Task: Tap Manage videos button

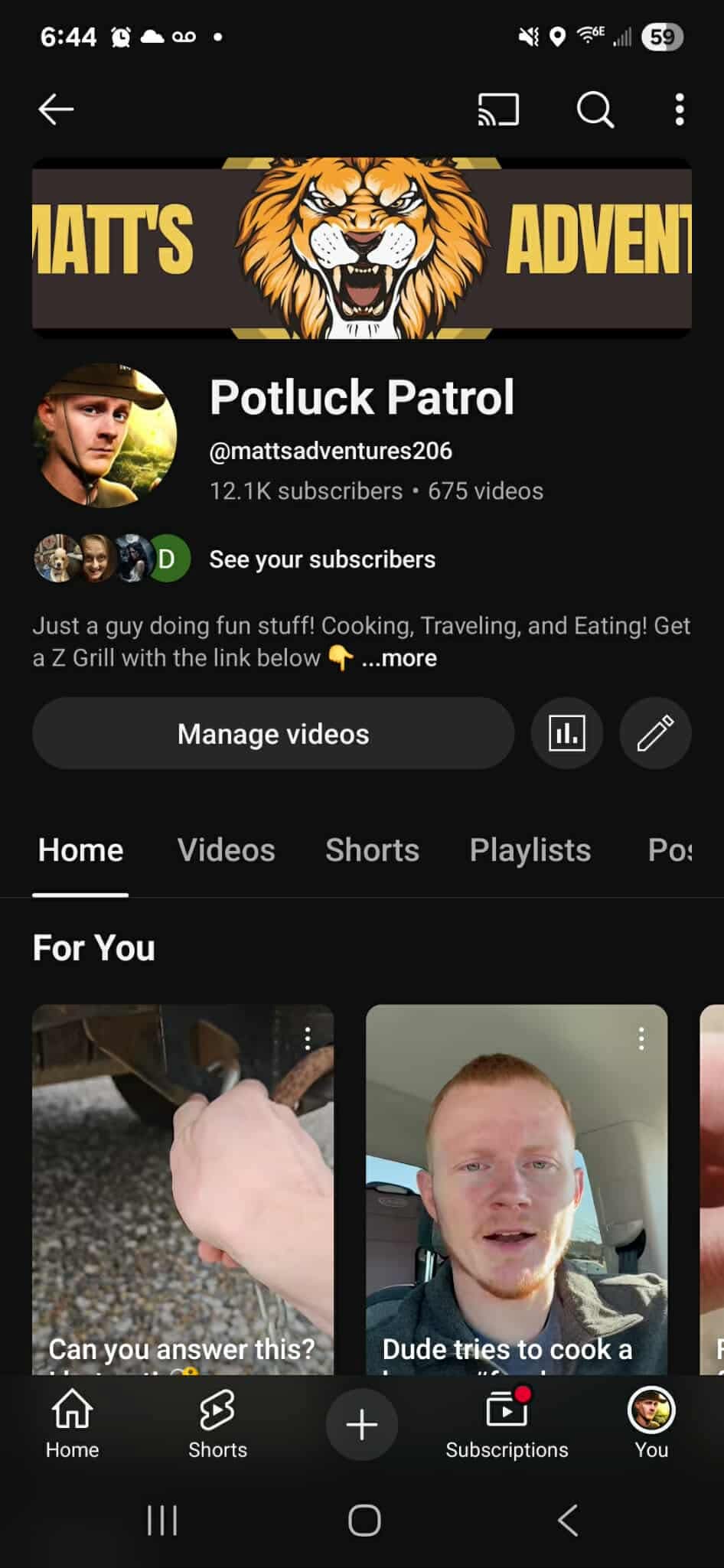Action: [273, 734]
